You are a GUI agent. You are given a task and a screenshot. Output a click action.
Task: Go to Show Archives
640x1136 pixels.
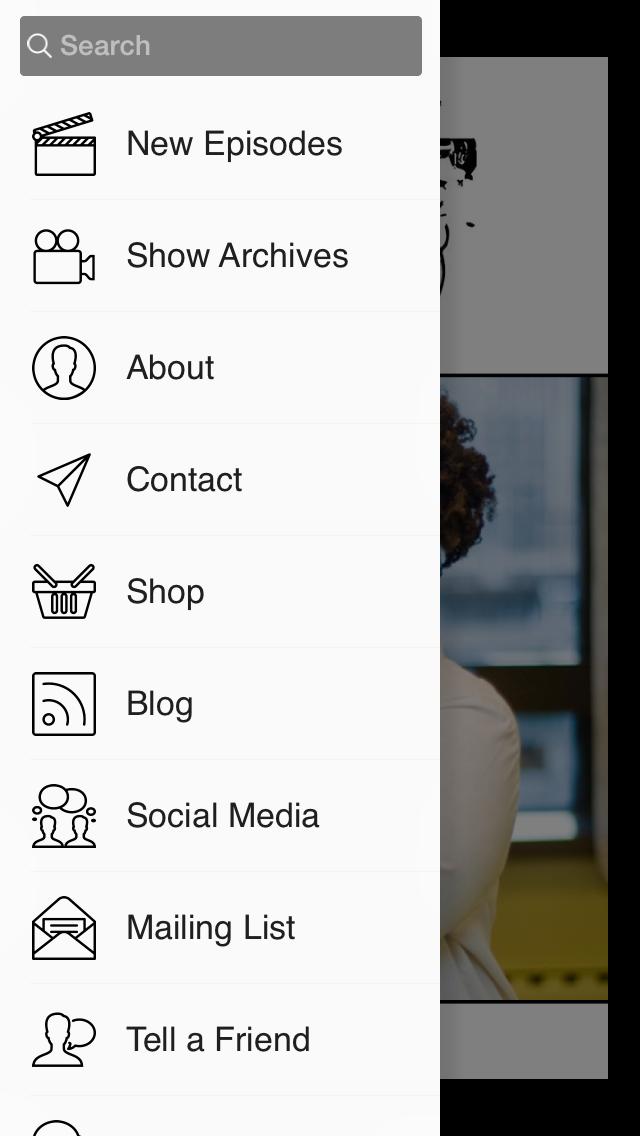236,256
